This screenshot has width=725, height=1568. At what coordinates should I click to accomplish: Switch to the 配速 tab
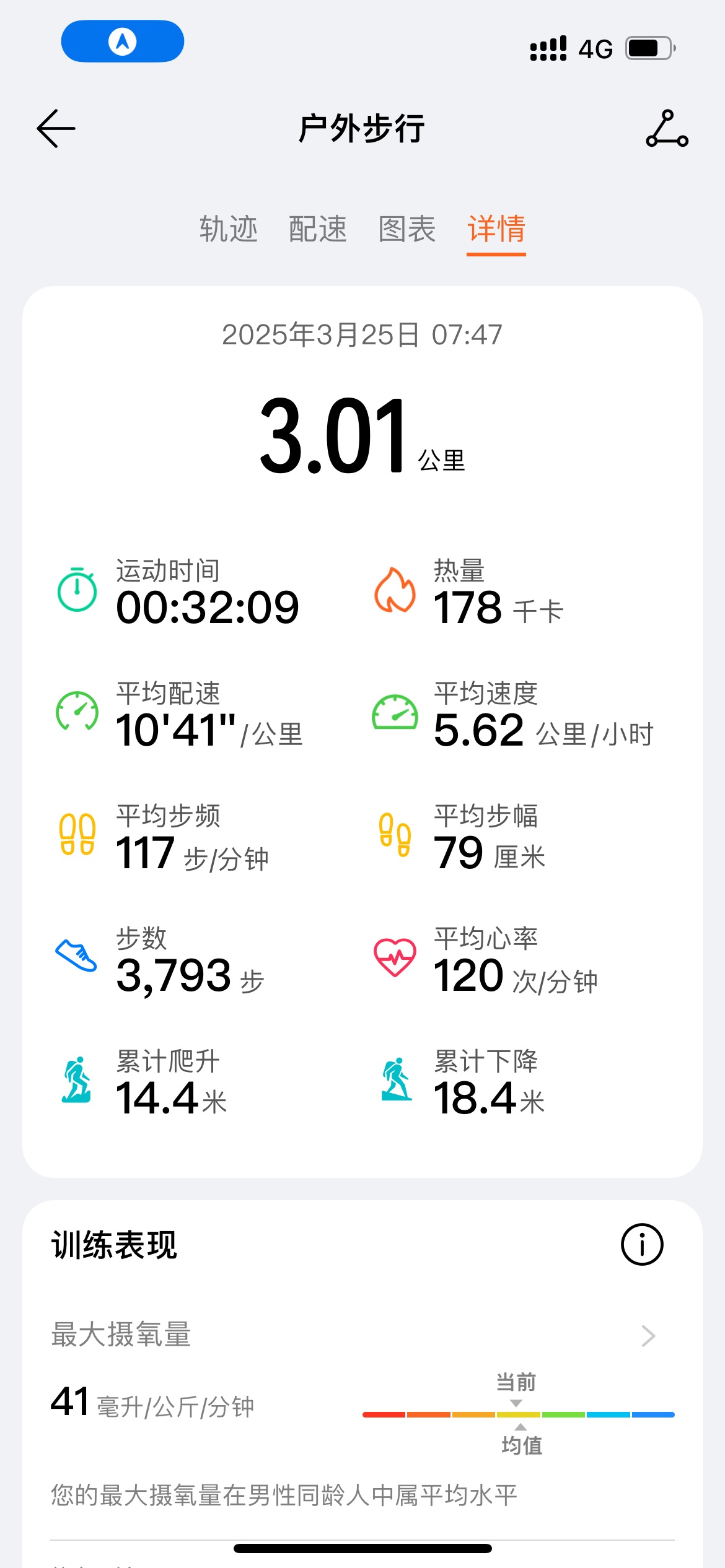317,229
